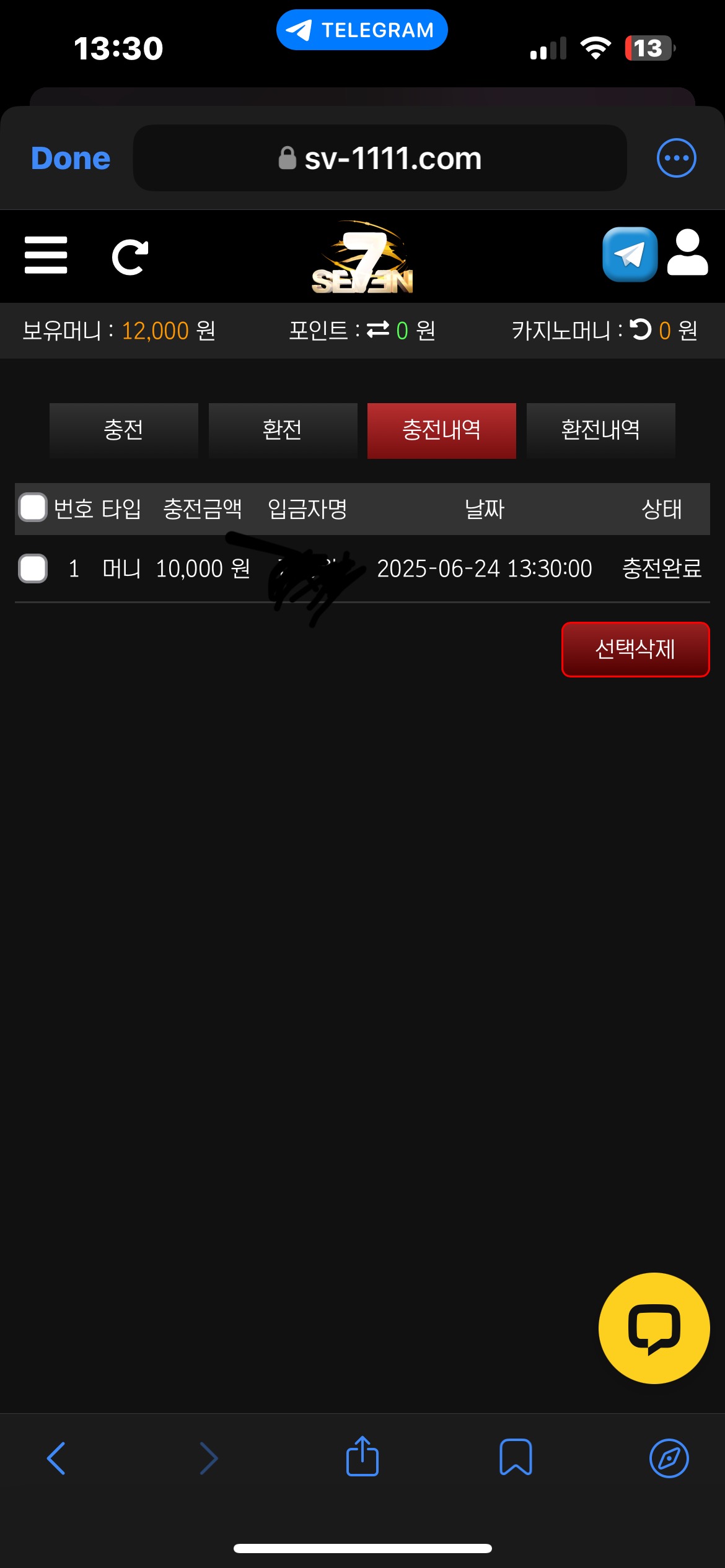Open the yellow live chat bubble
The width and height of the screenshot is (725, 1568).
click(654, 1328)
